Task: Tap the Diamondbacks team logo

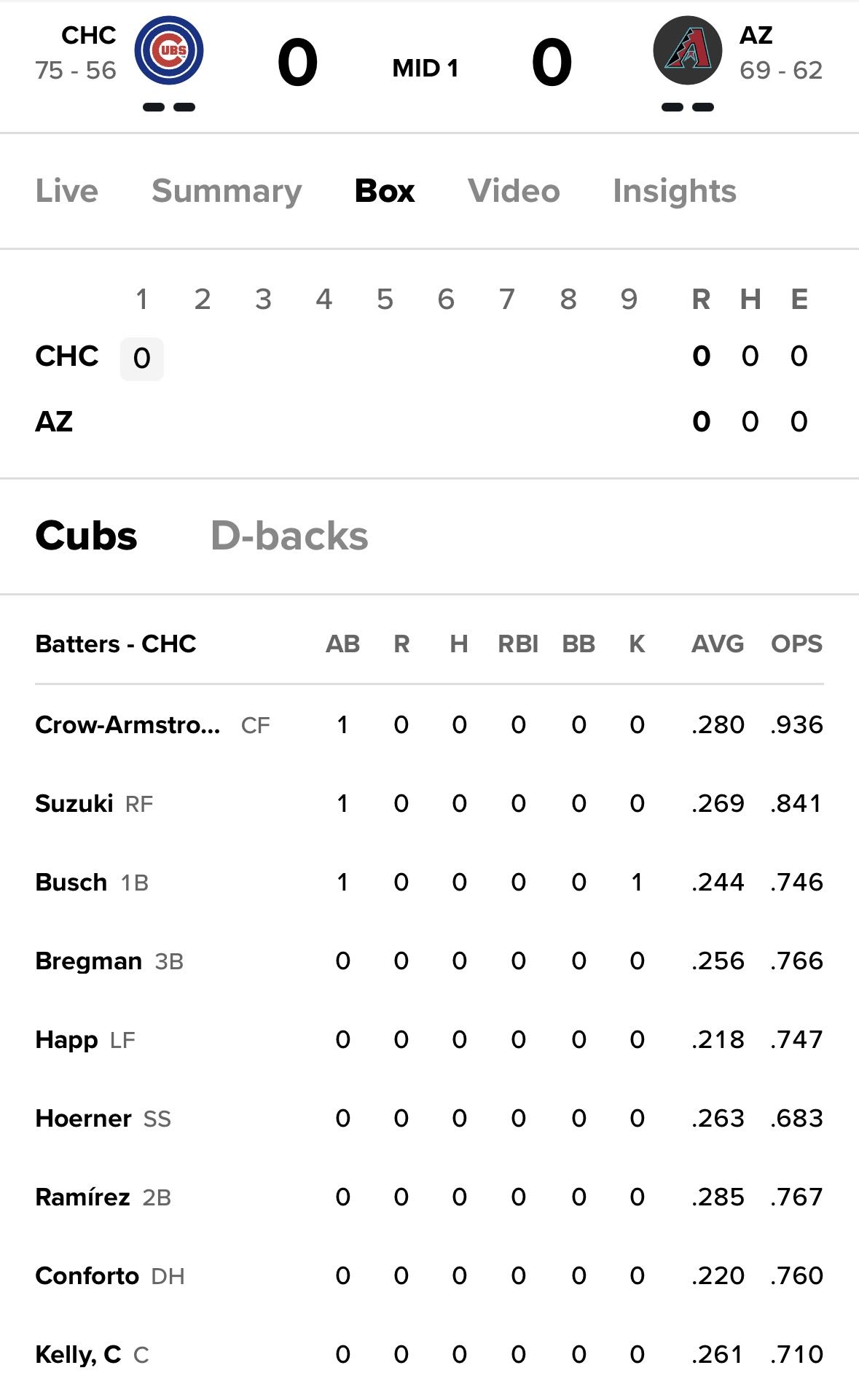Action: [x=688, y=50]
